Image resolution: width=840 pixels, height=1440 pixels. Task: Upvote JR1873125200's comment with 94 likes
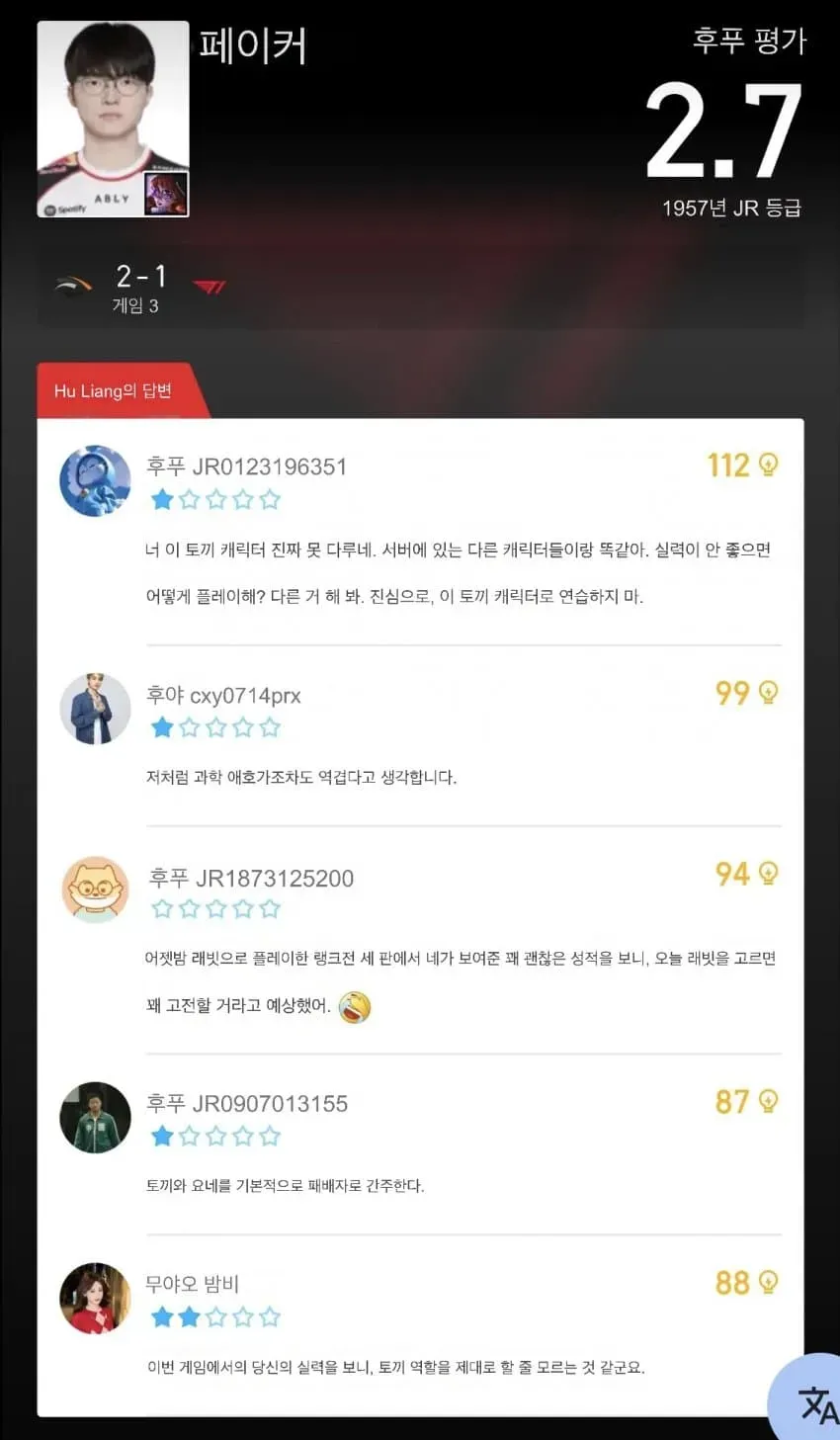pyautogui.click(x=768, y=874)
